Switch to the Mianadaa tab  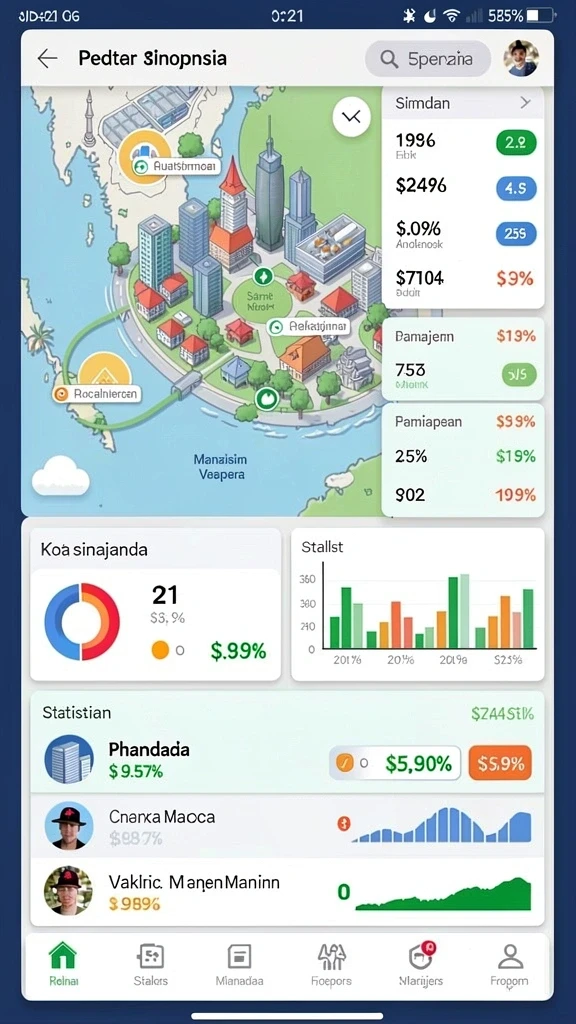click(240, 965)
